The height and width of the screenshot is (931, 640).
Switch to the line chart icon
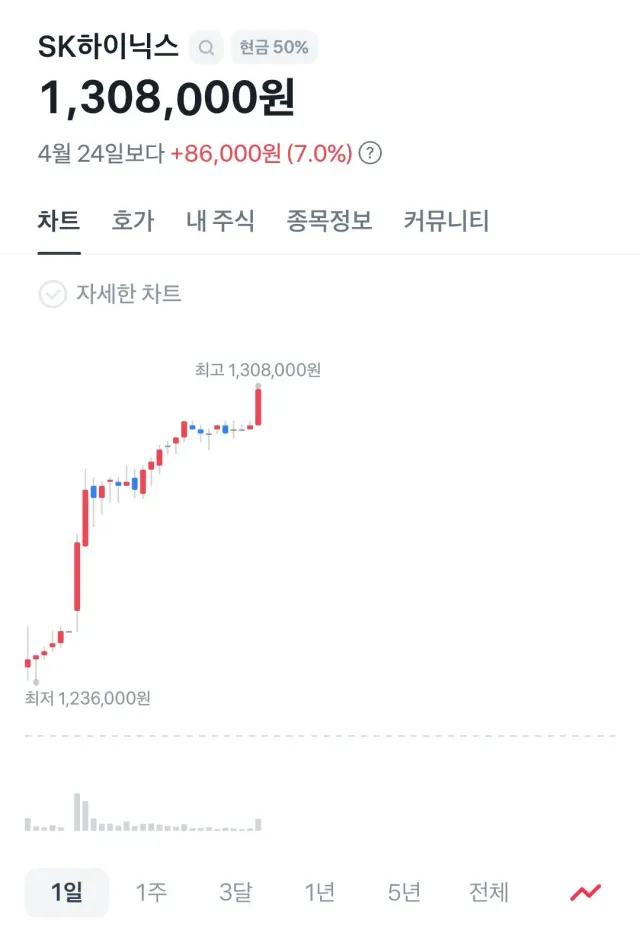point(585,892)
